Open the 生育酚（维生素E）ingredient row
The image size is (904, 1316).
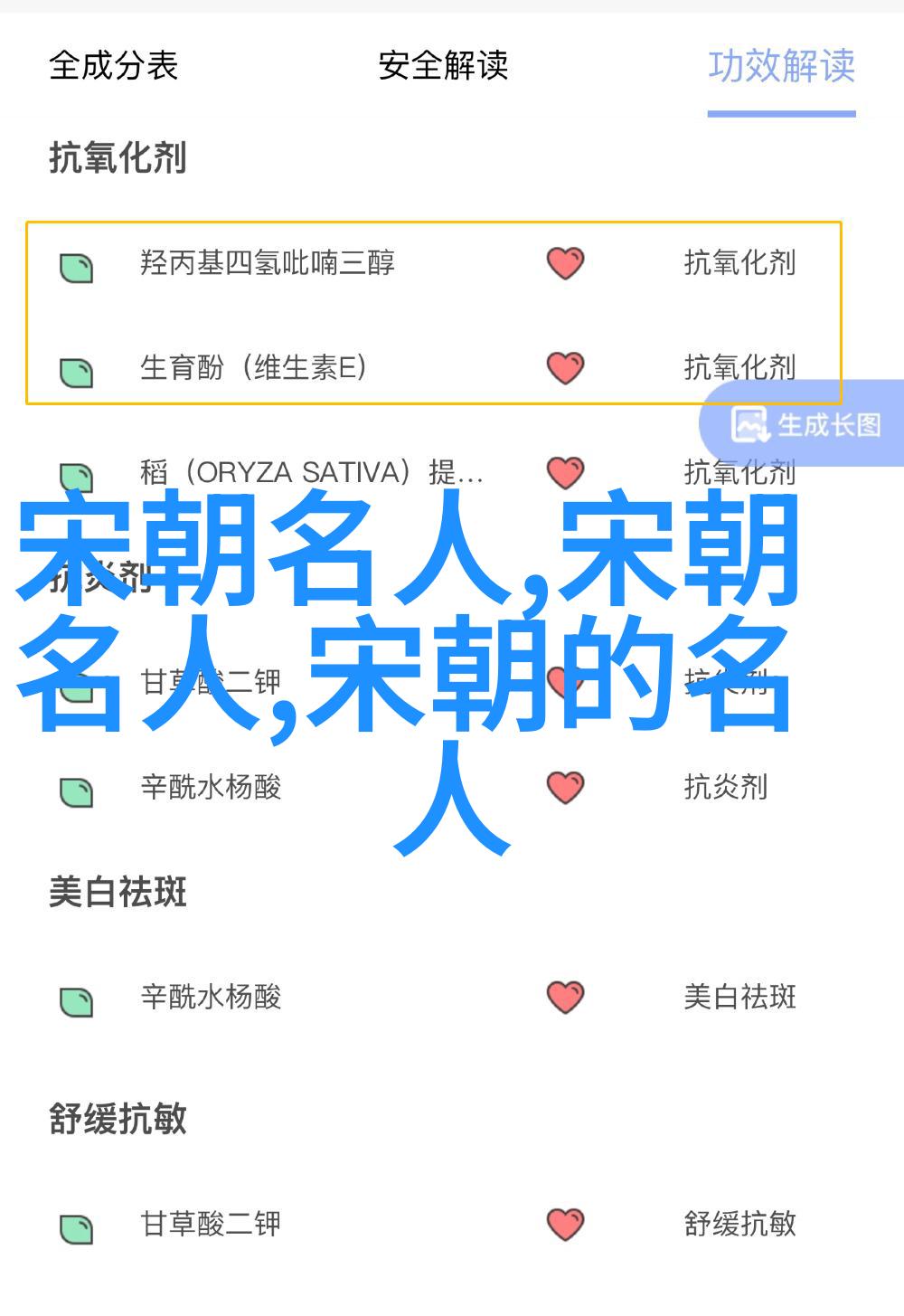pyautogui.click(x=253, y=368)
